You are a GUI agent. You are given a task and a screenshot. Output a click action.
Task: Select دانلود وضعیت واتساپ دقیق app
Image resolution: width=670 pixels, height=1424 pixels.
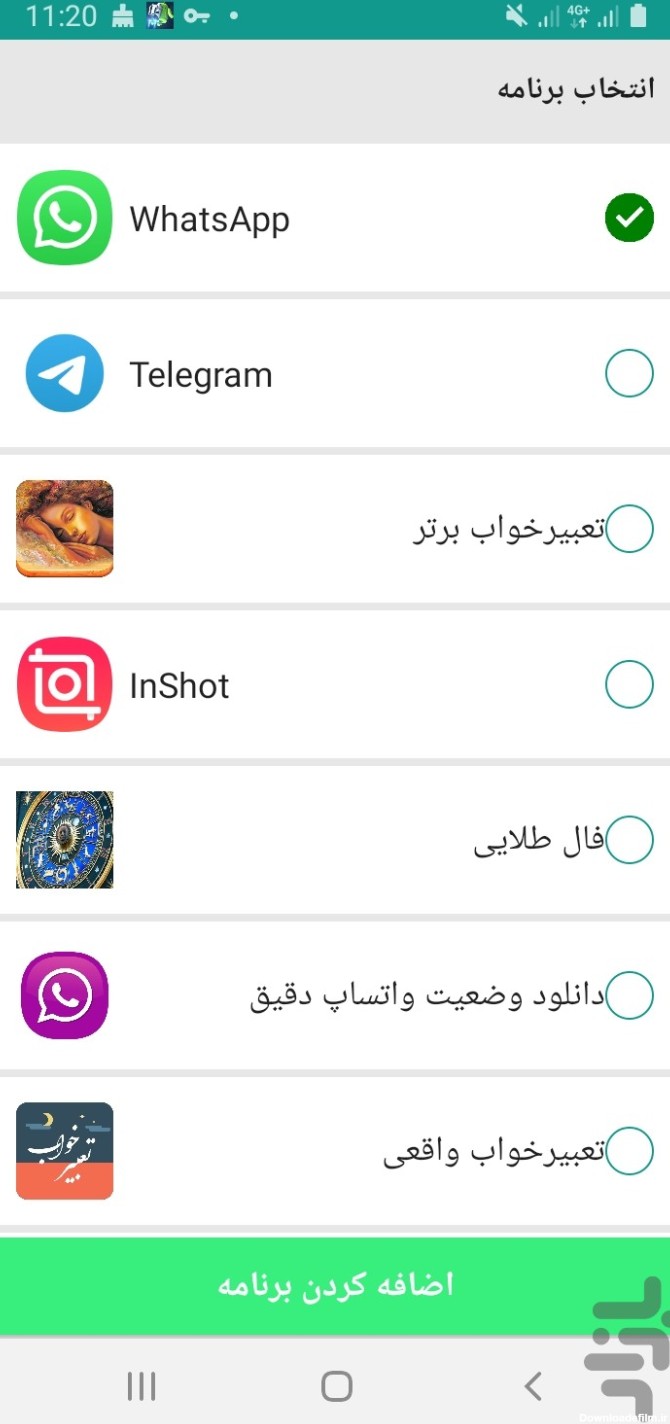coord(629,995)
